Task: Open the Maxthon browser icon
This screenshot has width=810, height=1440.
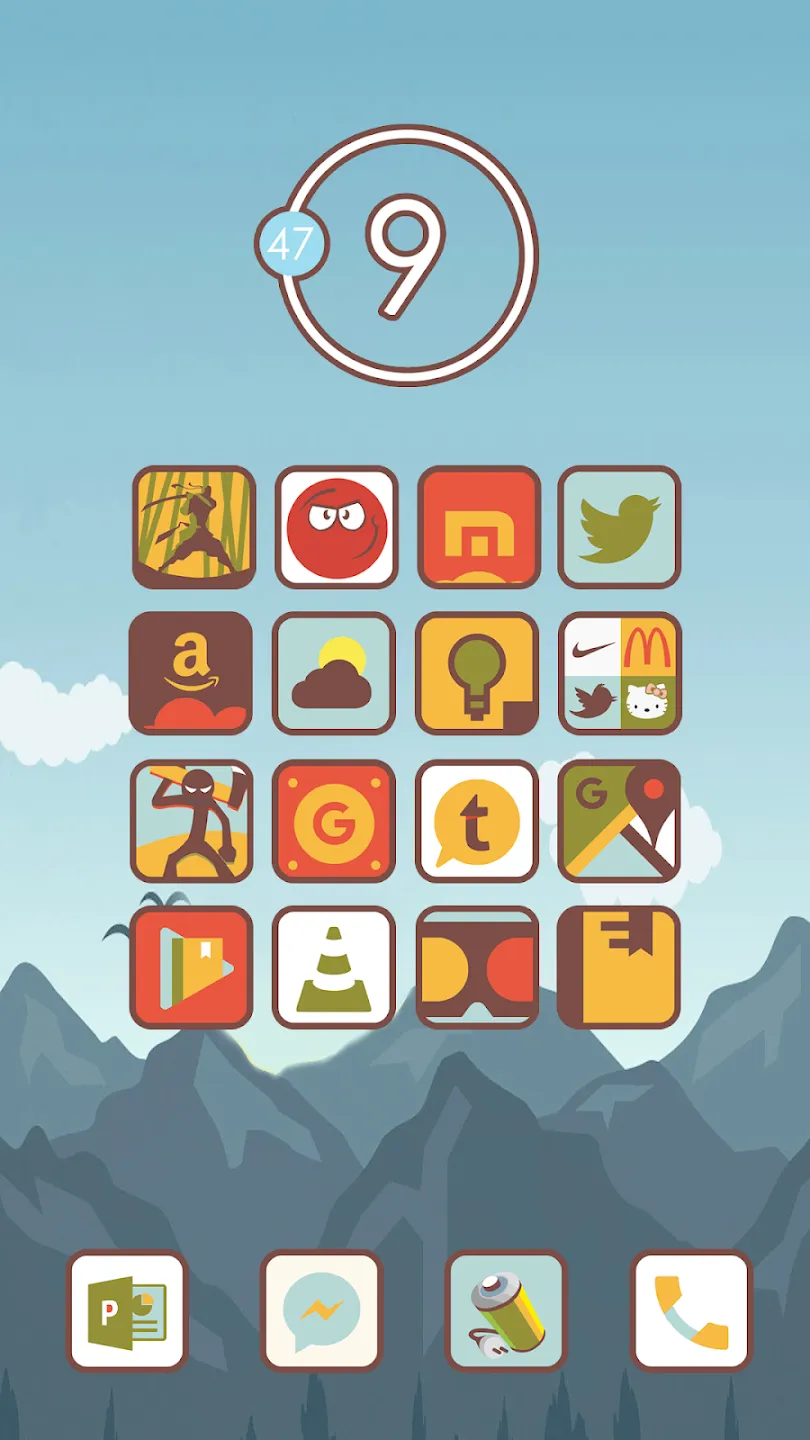Action: tap(479, 527)
